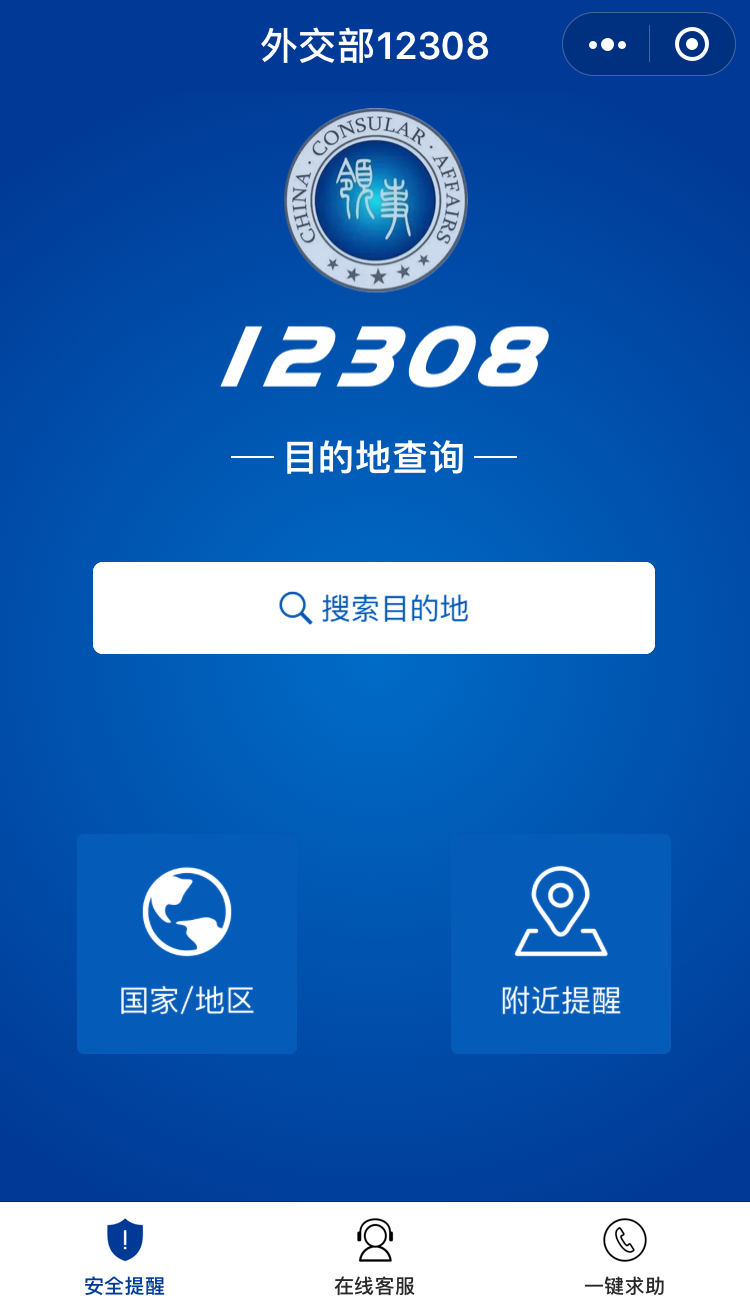The height and width of the screenshot is (1298, 750).
Task: Open the 国家/地区 globe icon
Action: [187, 910]
